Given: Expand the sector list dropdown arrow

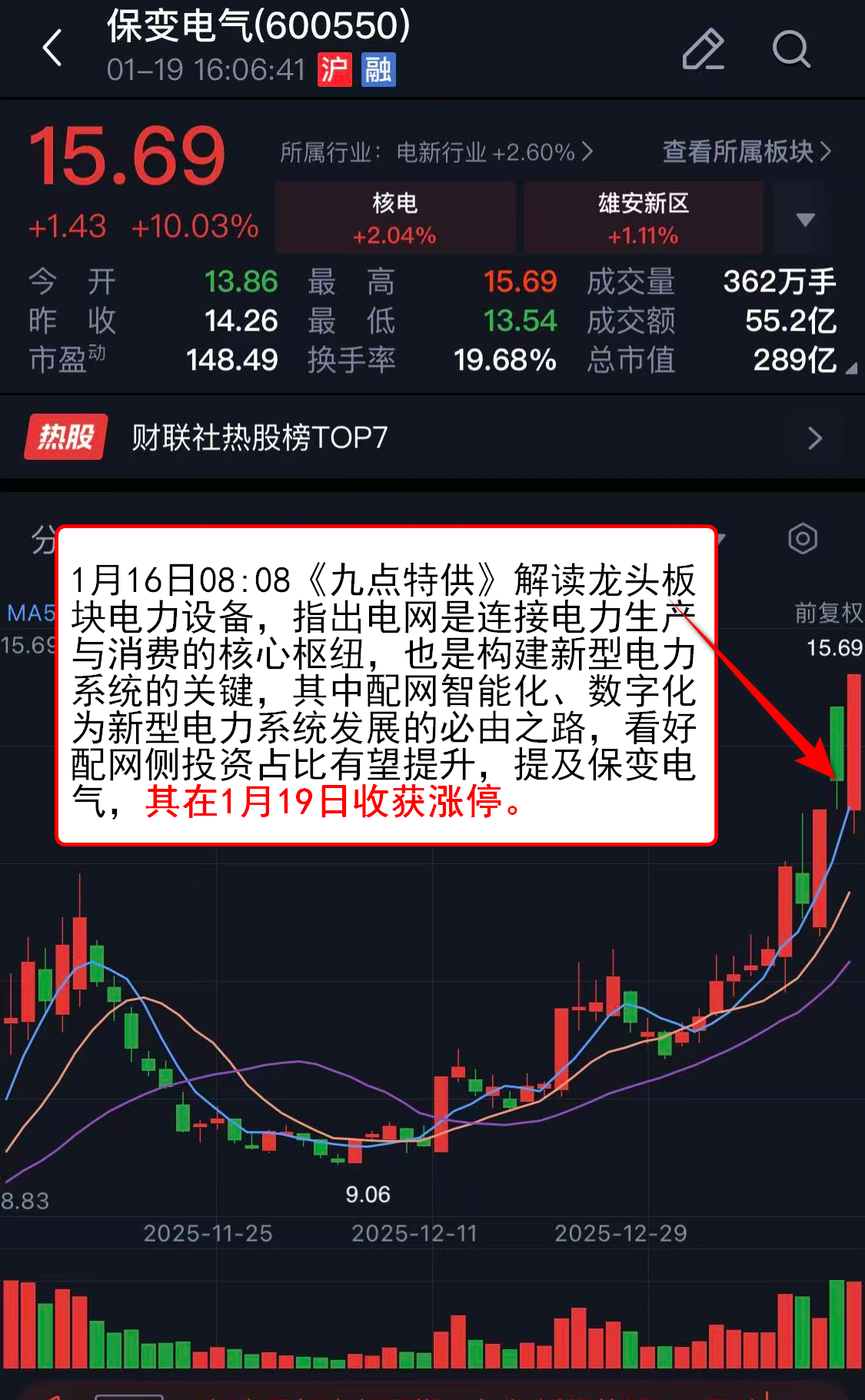Looking at the screenshot, I should click(804, 220).
